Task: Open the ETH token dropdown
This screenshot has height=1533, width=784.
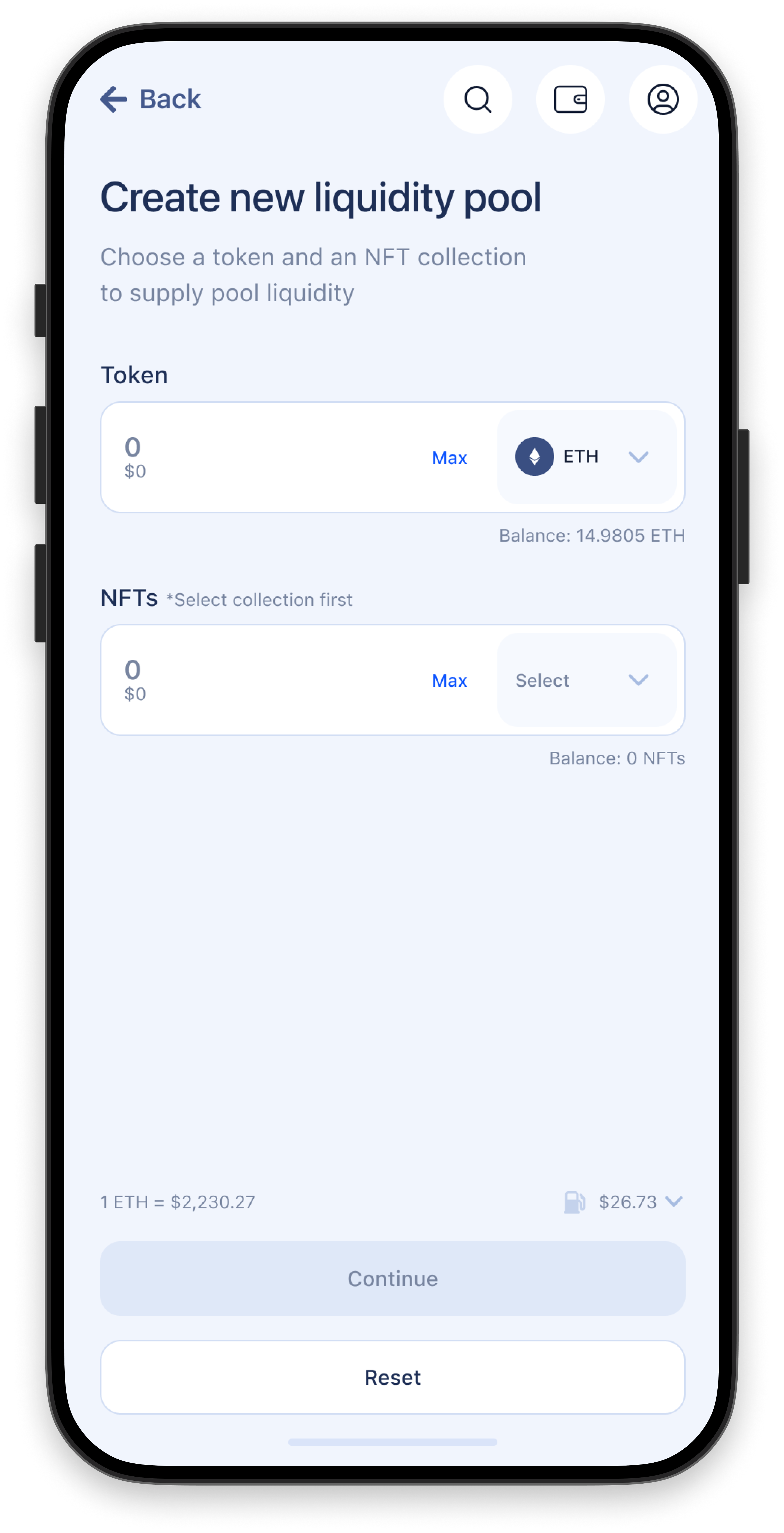Action: point(586,456)
